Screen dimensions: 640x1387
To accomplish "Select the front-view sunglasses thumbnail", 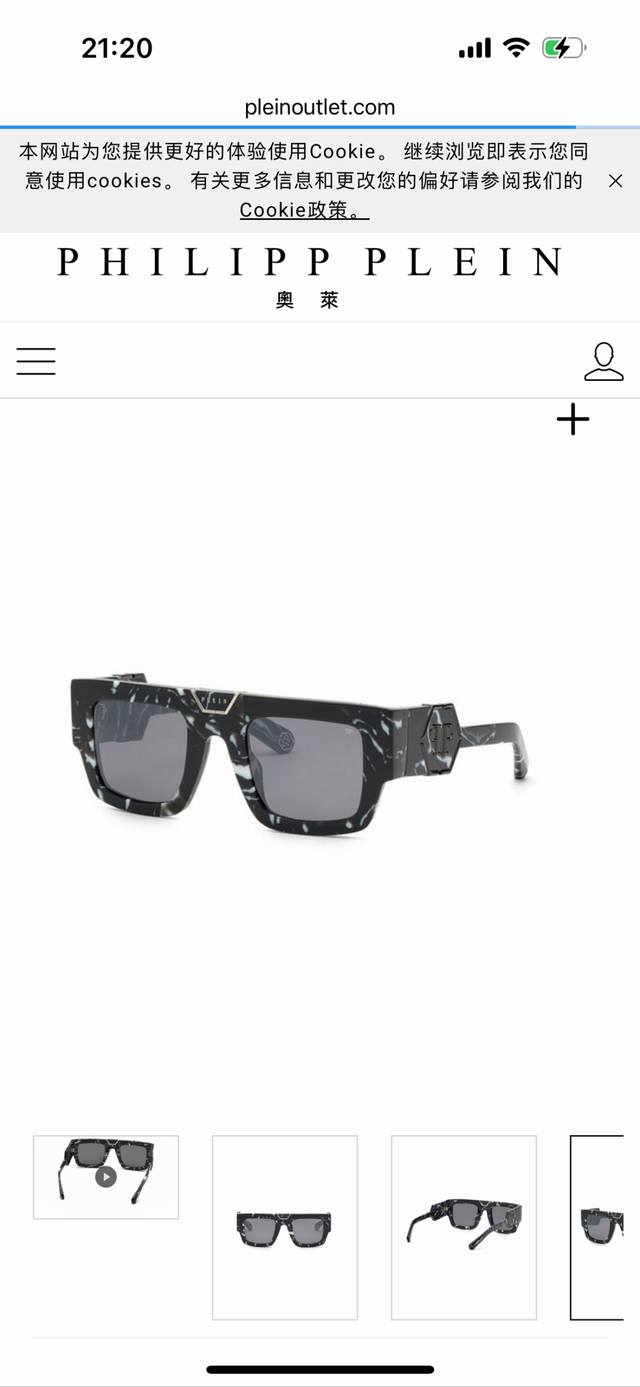I will [285, 1227].
